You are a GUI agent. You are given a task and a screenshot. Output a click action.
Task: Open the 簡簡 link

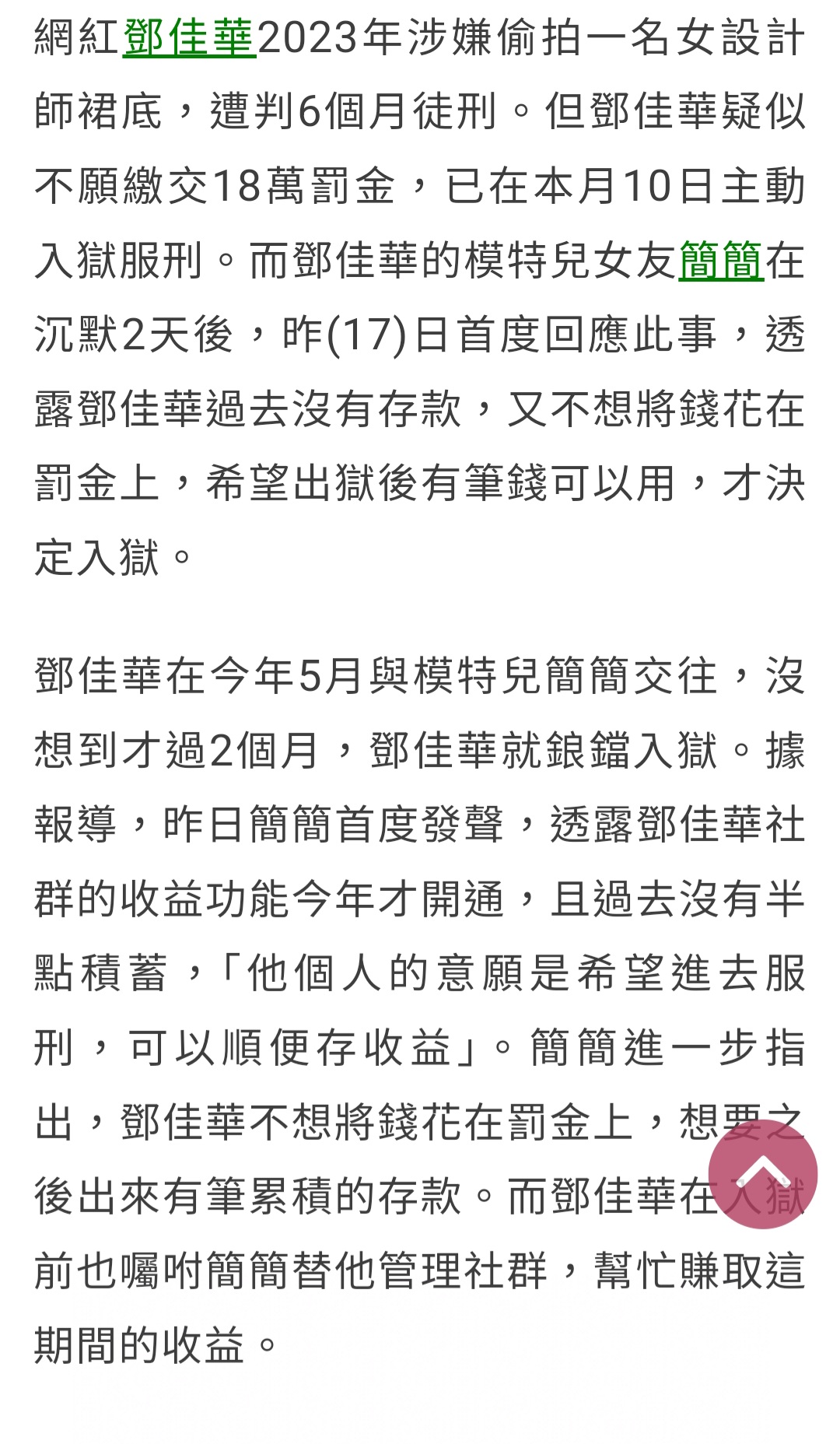pyautogui.click(x=721, y=261)
